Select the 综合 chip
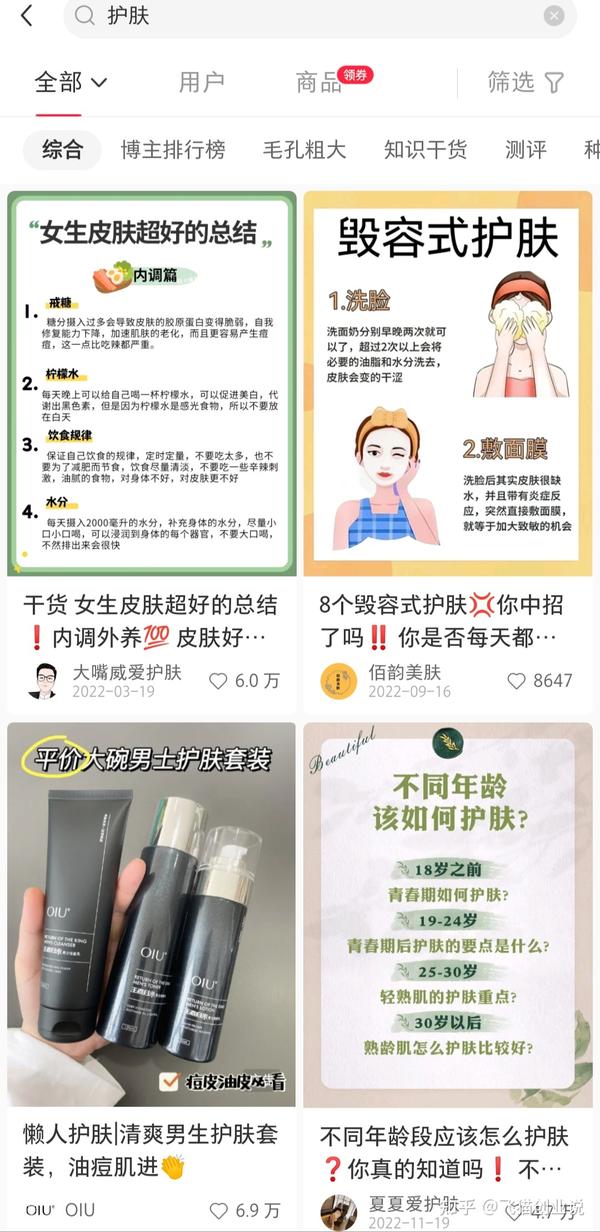 click(62, 150)
